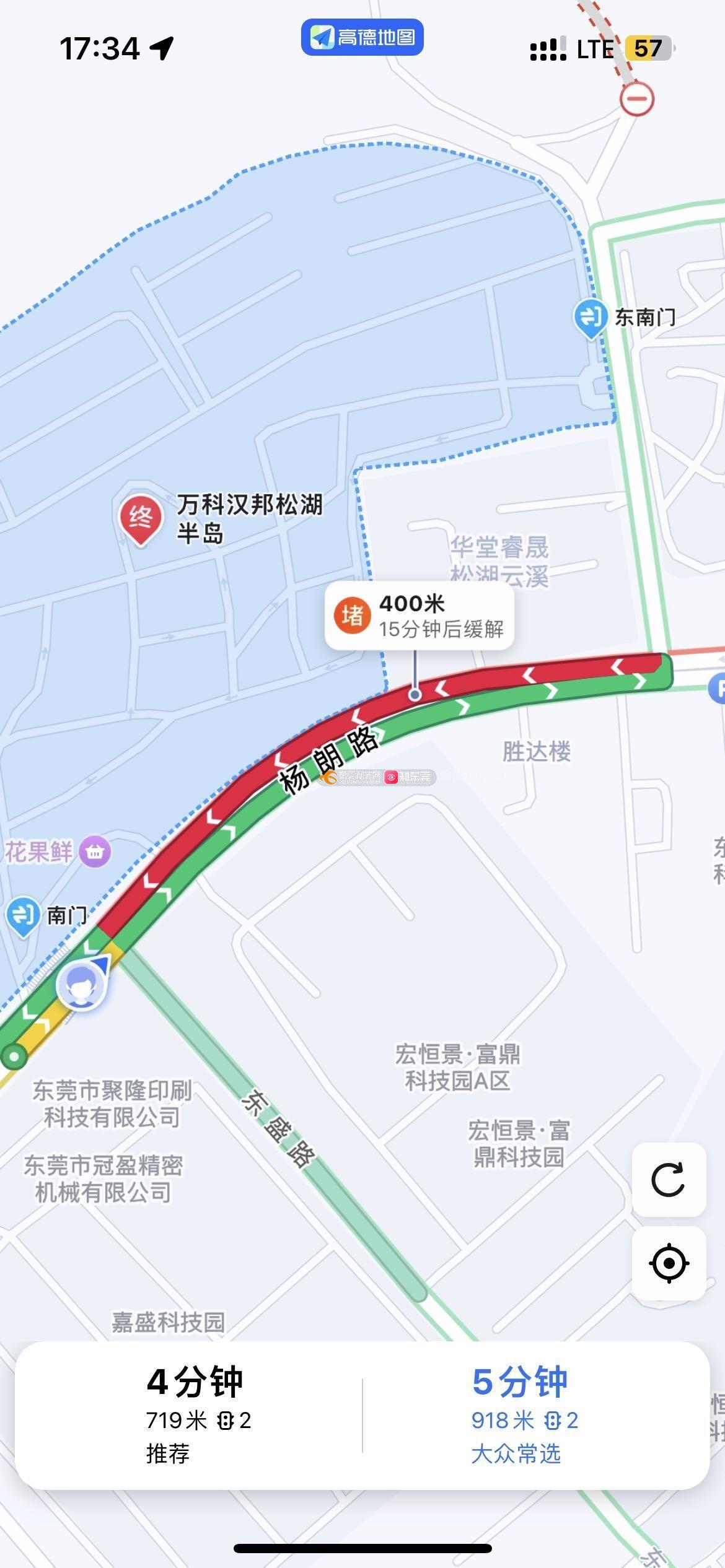The height and width of the screenshot is (1568, 725).
Task: Recenter map on current location
Action: [x=669, y=1262]
